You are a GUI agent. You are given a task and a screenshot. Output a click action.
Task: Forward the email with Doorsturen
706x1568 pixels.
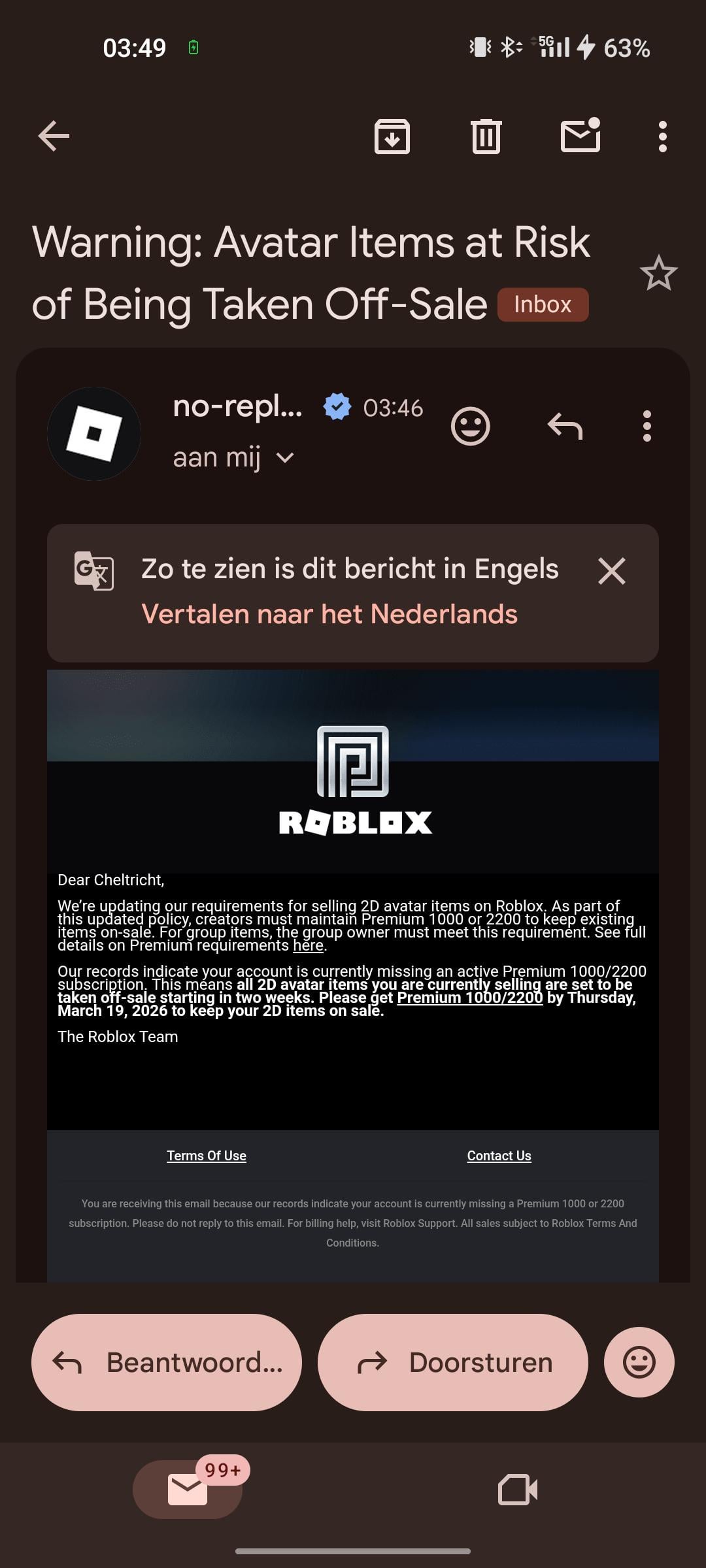click(453, 1363)
